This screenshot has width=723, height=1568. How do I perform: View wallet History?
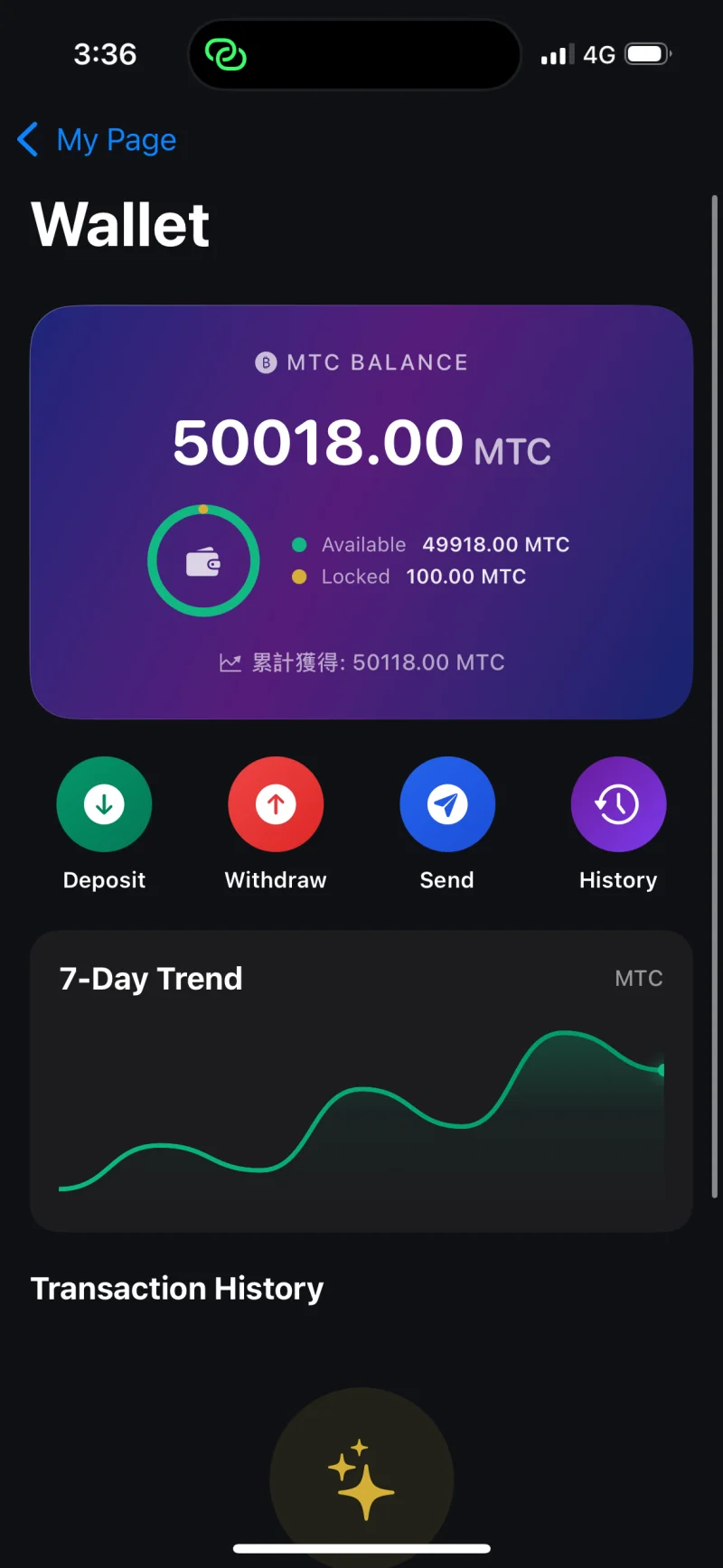coord(618,804)
